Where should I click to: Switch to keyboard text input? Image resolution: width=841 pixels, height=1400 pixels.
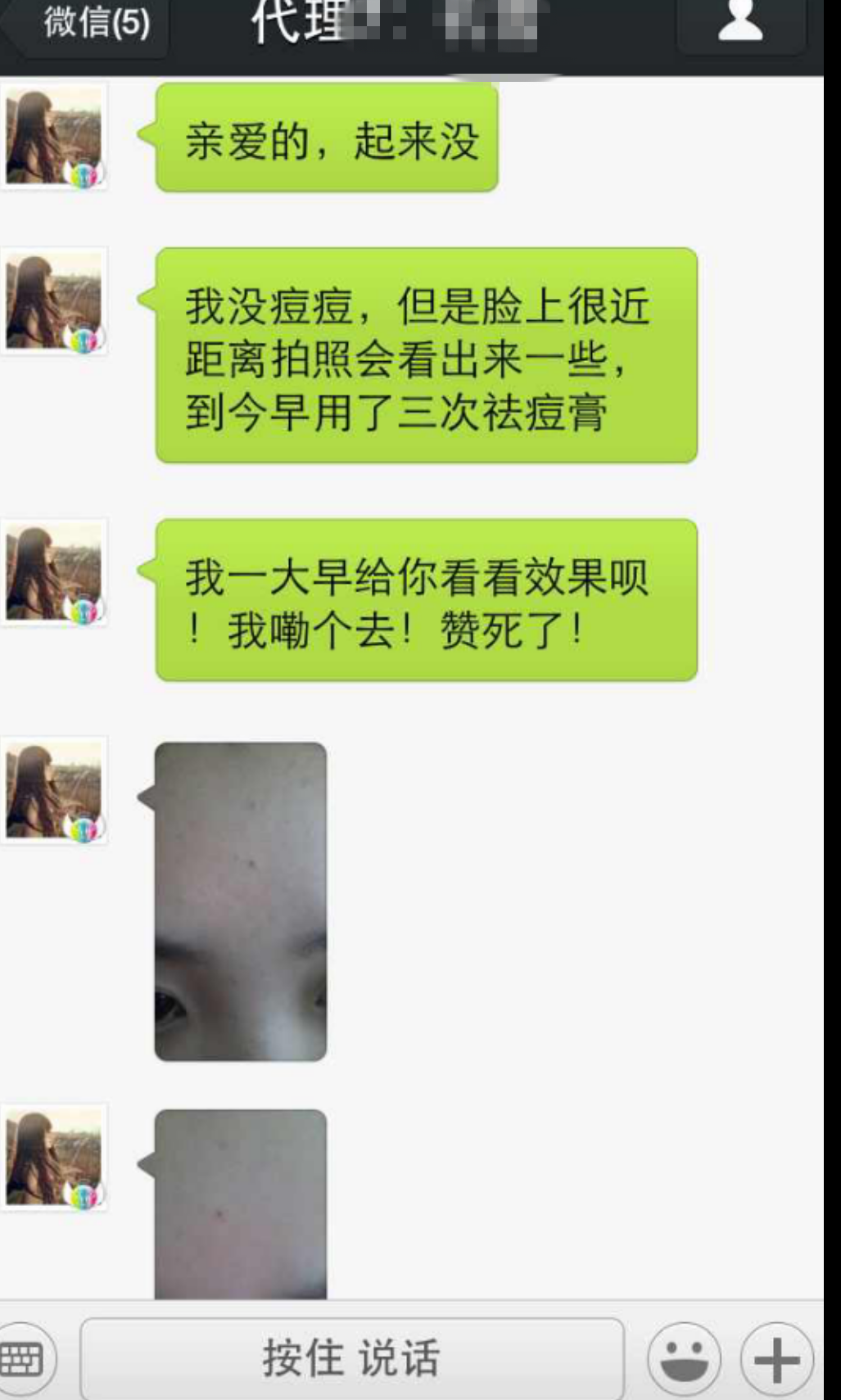[25, 1359]
